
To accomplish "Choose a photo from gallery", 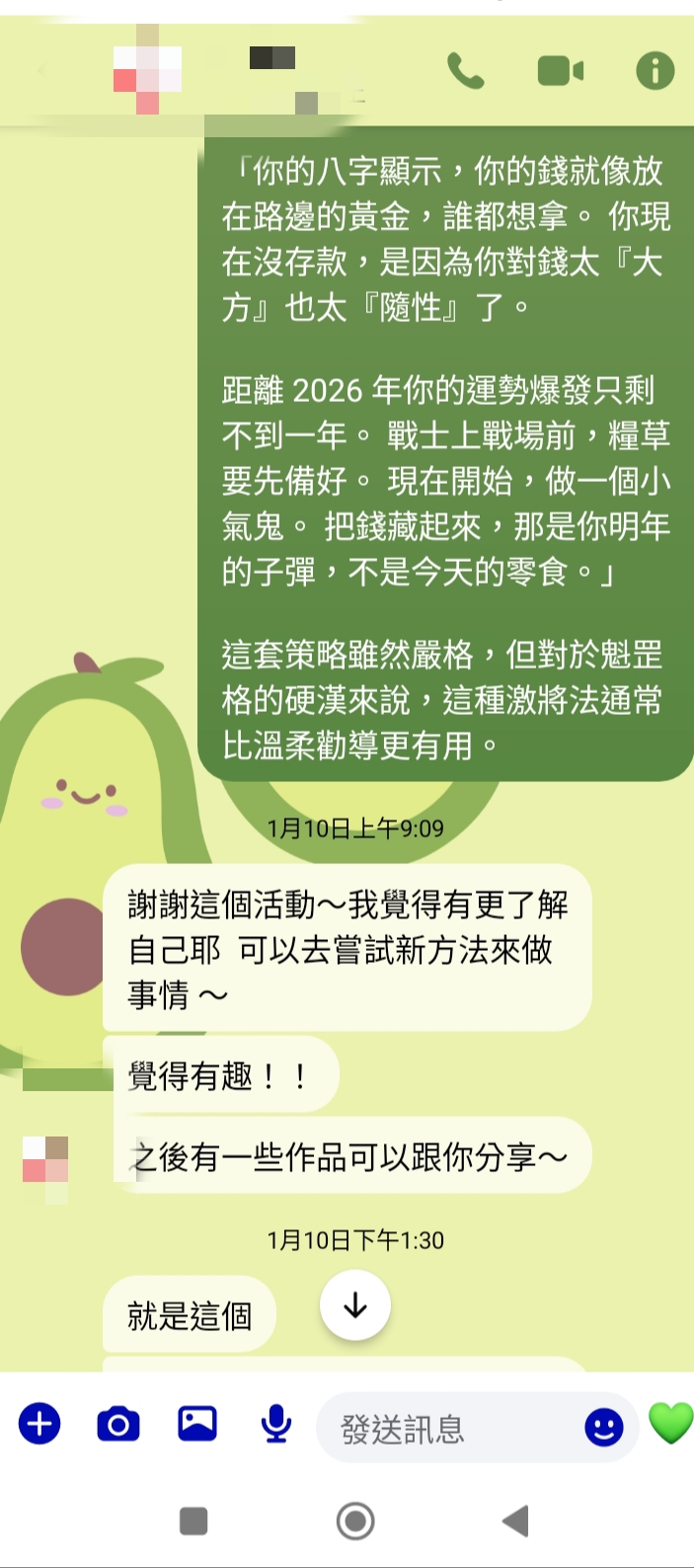I will coord(197,1424).
